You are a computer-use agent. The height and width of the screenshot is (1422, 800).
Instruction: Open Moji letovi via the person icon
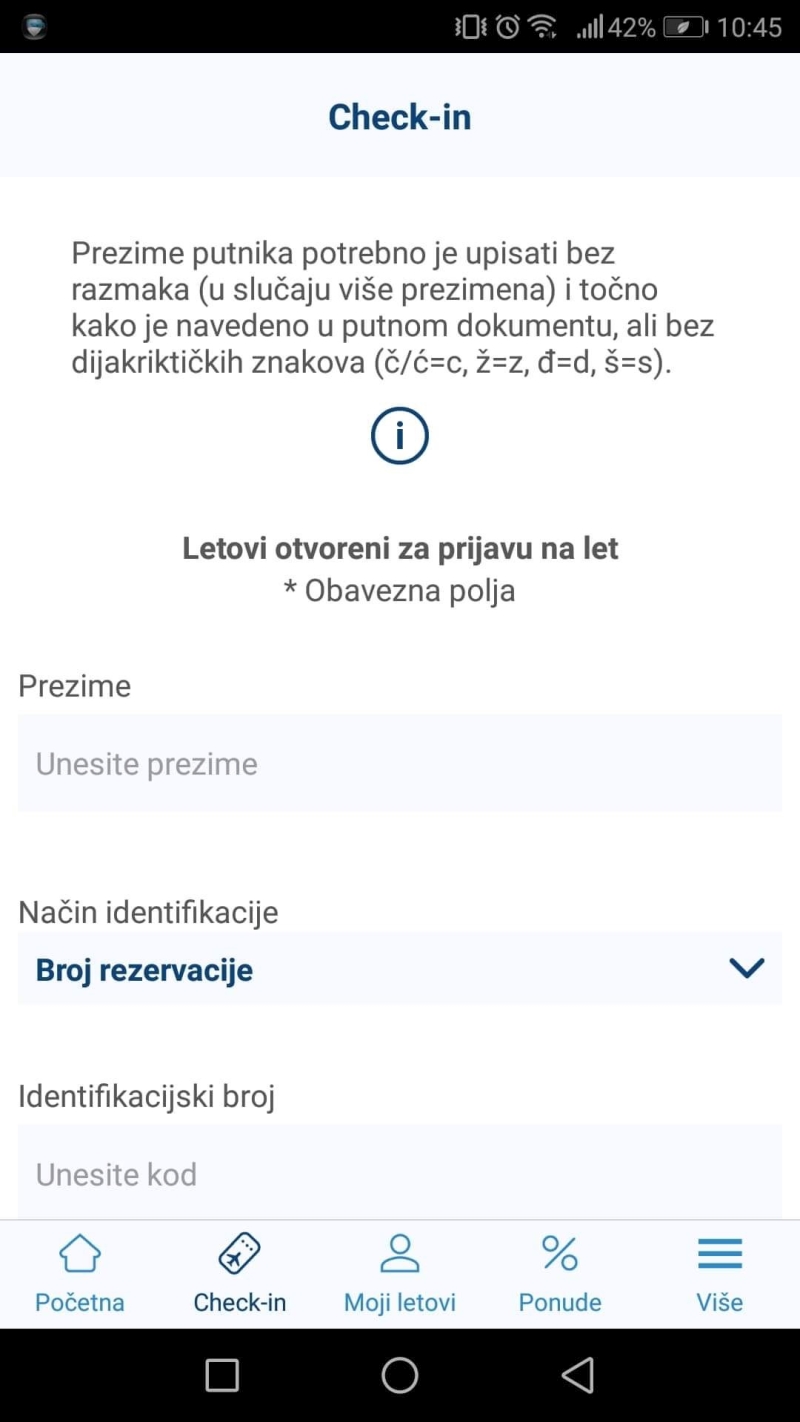tap(399, 1253)
